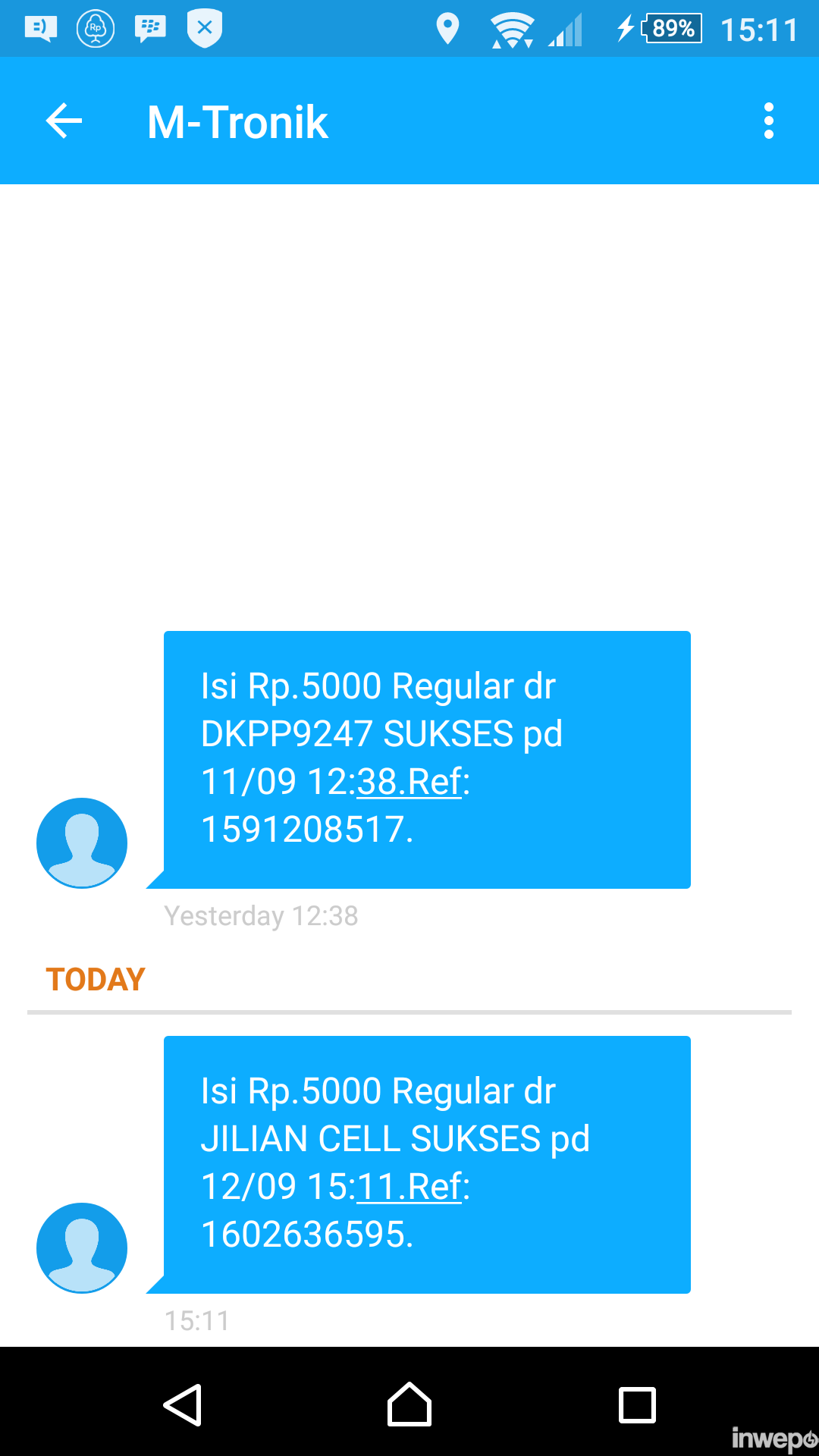Tap the 11.Ref link in today's message

(409, 1187)
